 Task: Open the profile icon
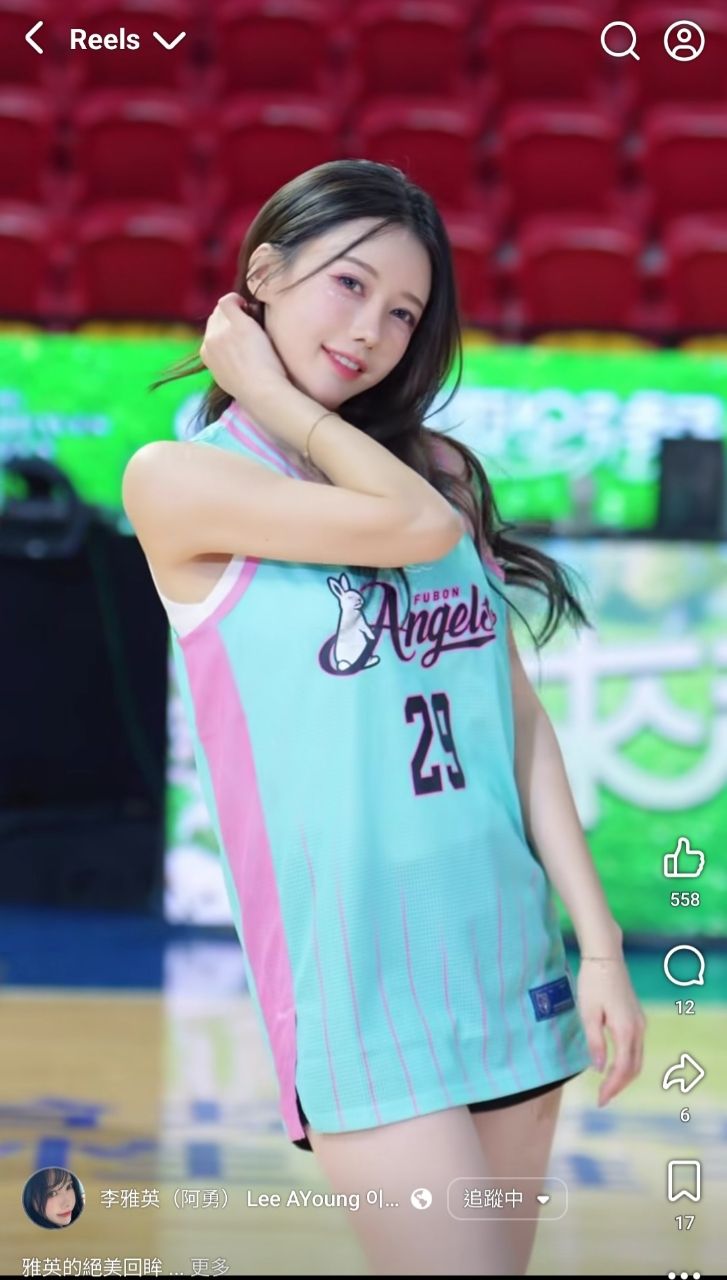tap(684, 41)
